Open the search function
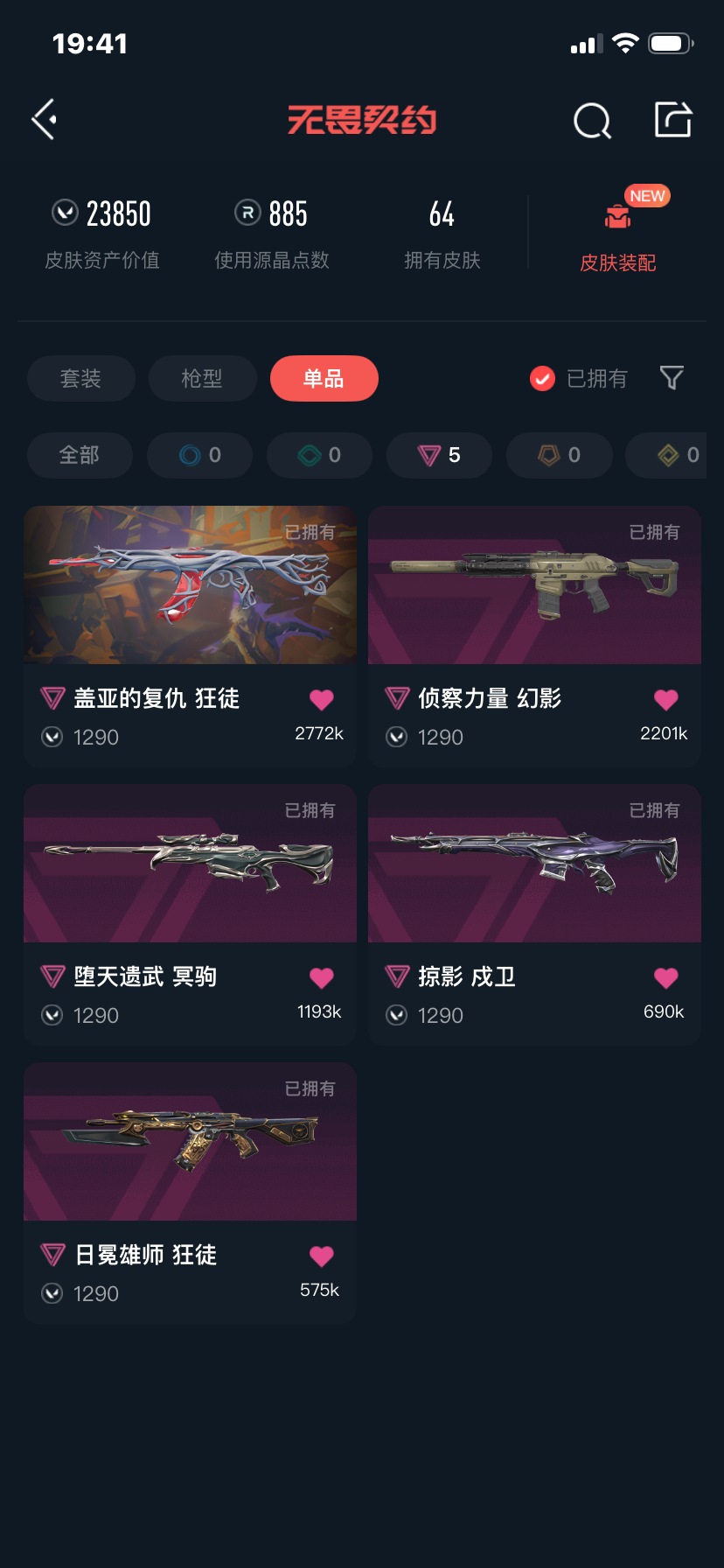This screenshot has height=1568, width=724. [x=592, y=121]
